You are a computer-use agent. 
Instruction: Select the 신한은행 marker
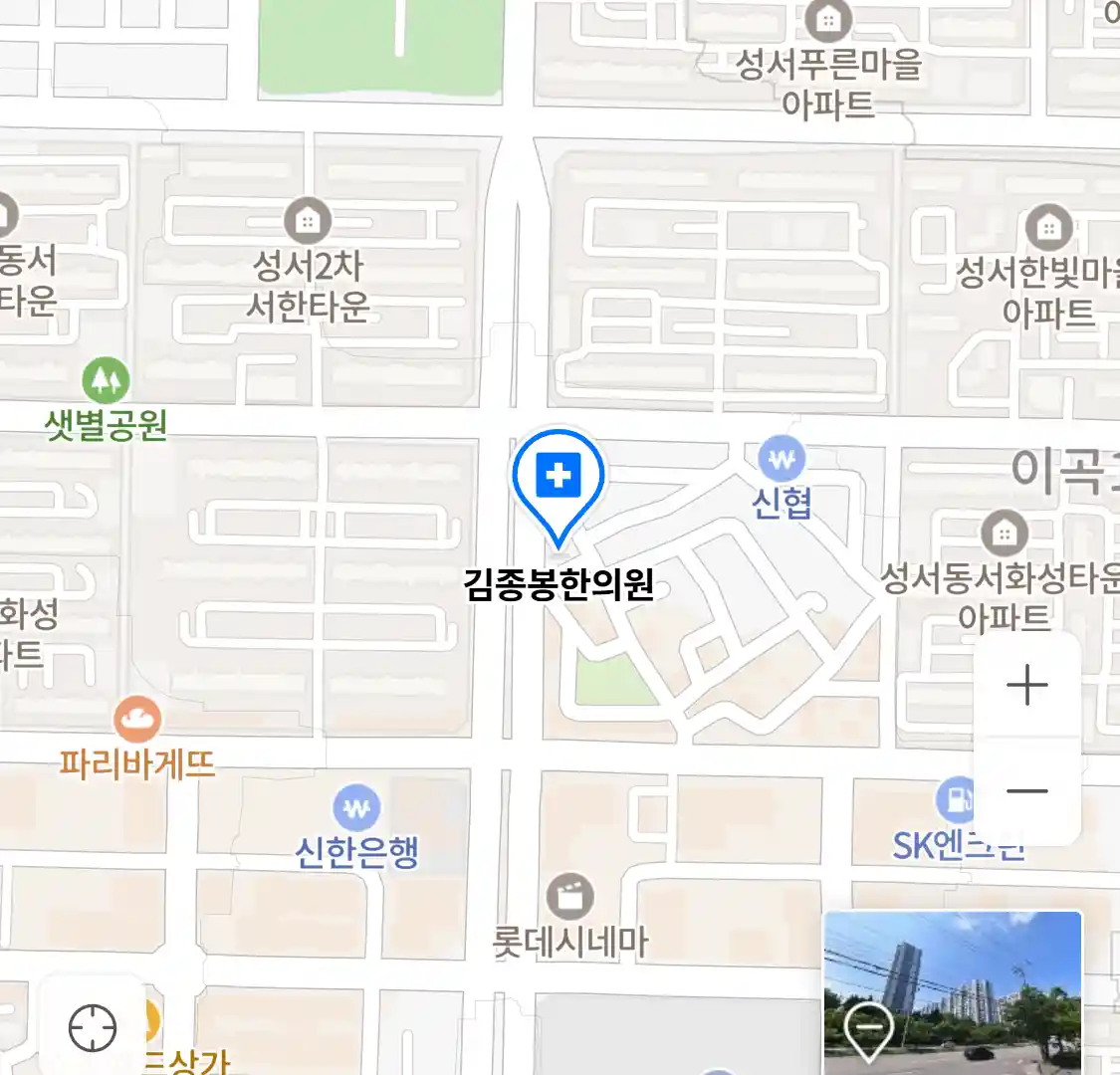pos(356,808)
